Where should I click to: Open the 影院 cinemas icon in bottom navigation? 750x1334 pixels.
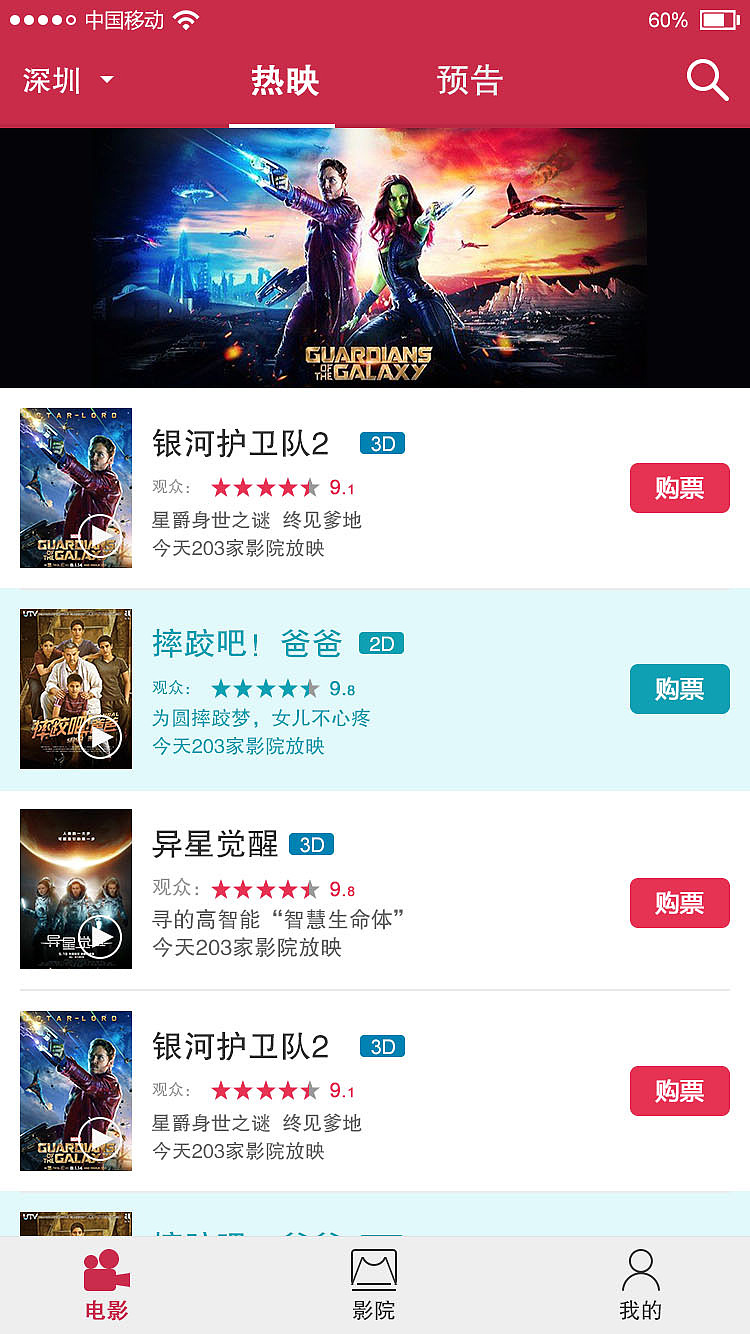pos(374,1283)
